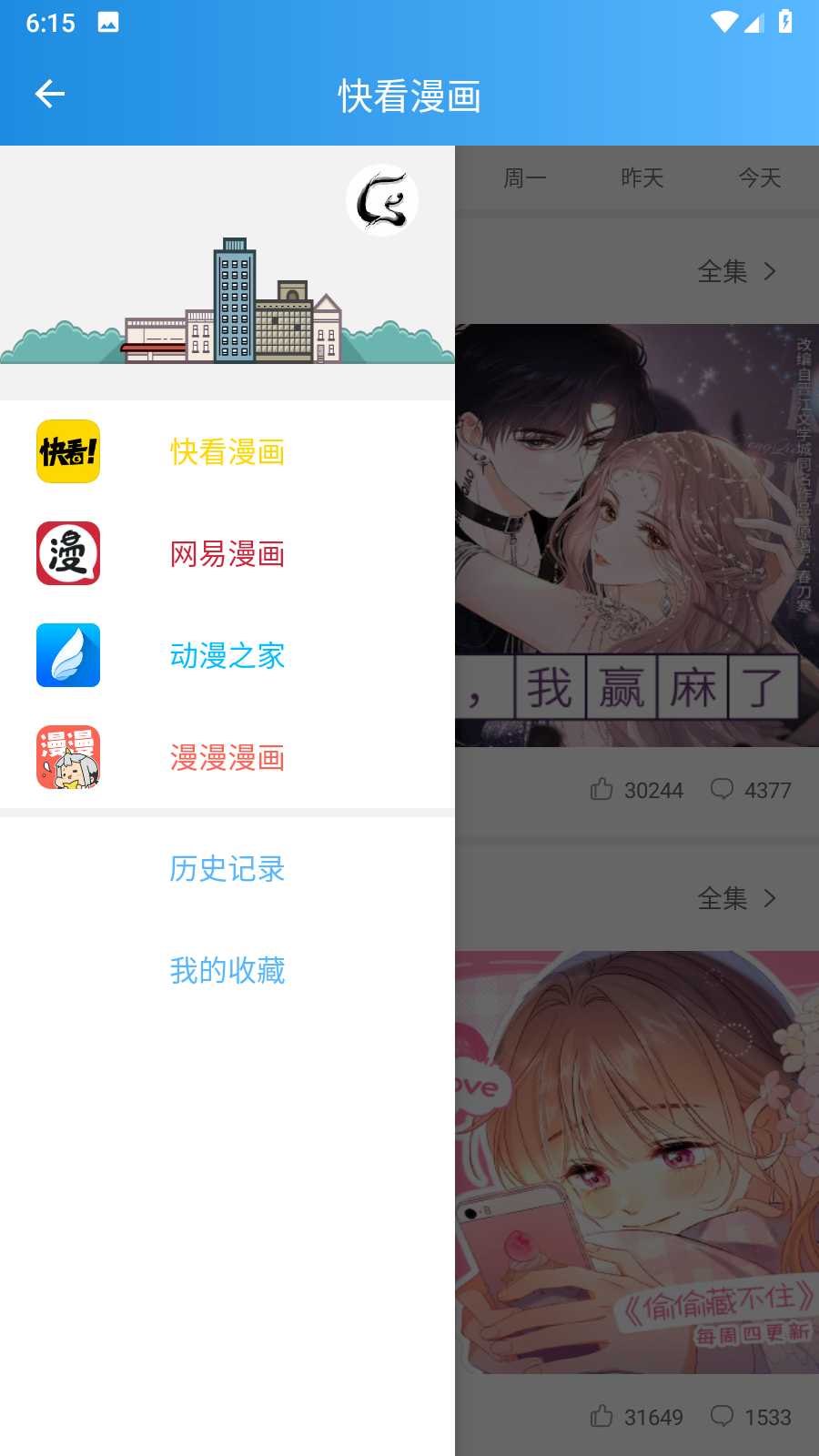Select 快看漫画 source
This screenshot has width=819, height=1456.
(x=227, y=451)
